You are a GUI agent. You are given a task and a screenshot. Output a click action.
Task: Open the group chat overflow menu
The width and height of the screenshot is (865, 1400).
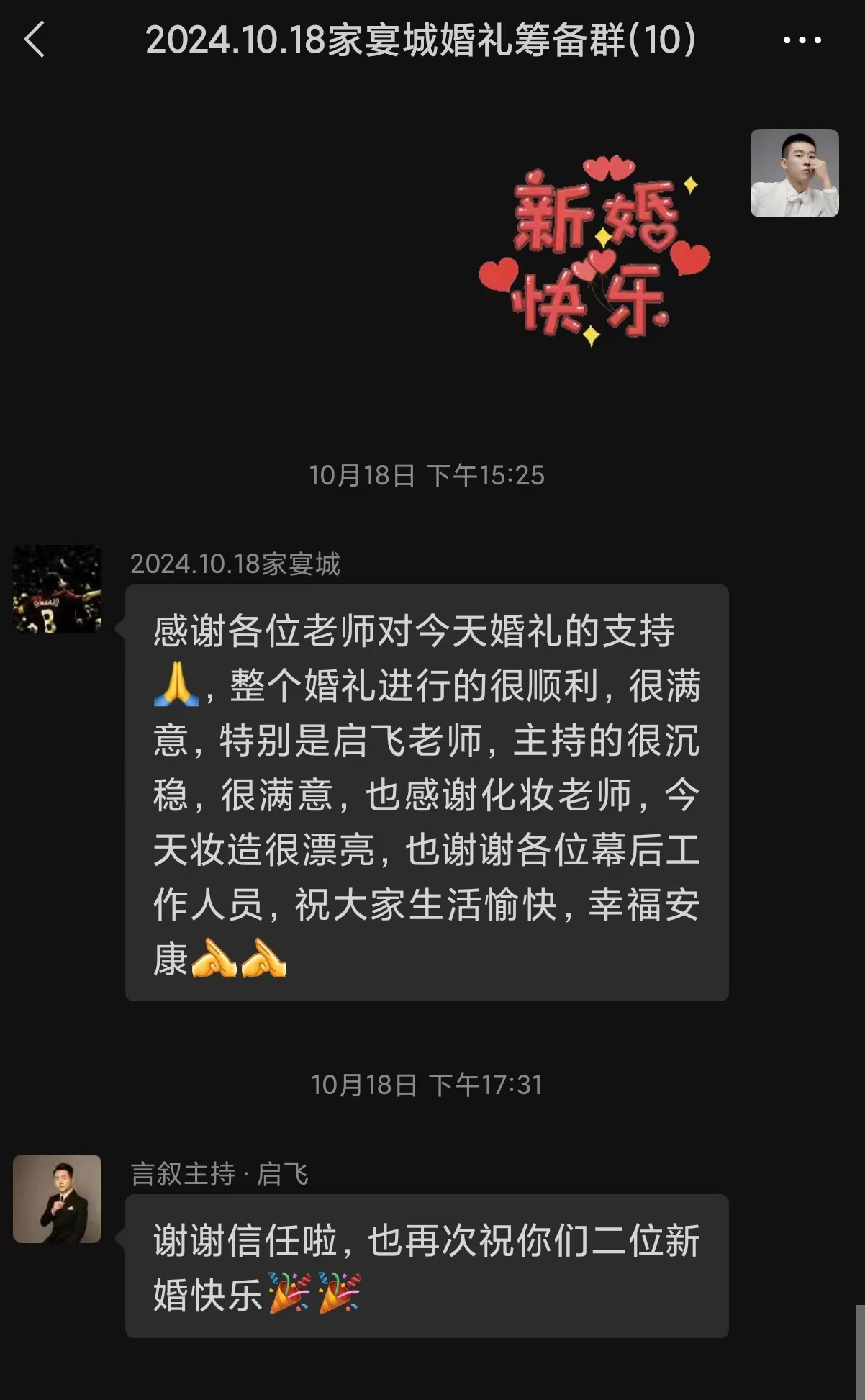point(802,40)
